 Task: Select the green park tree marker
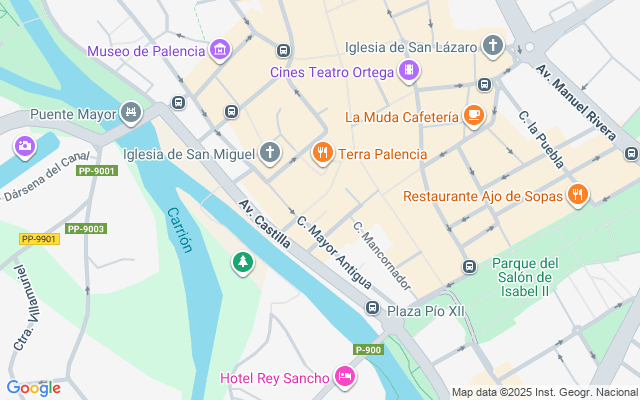[242, 263]
